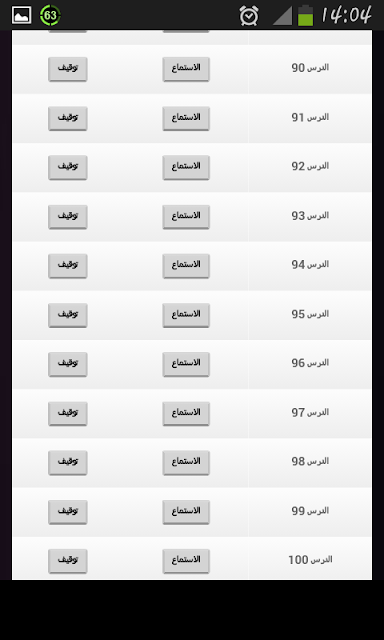The height and width of the screenshot is (640, 384).
Task: Start lesson 98 audio
Action: click(x=186, y=462)
